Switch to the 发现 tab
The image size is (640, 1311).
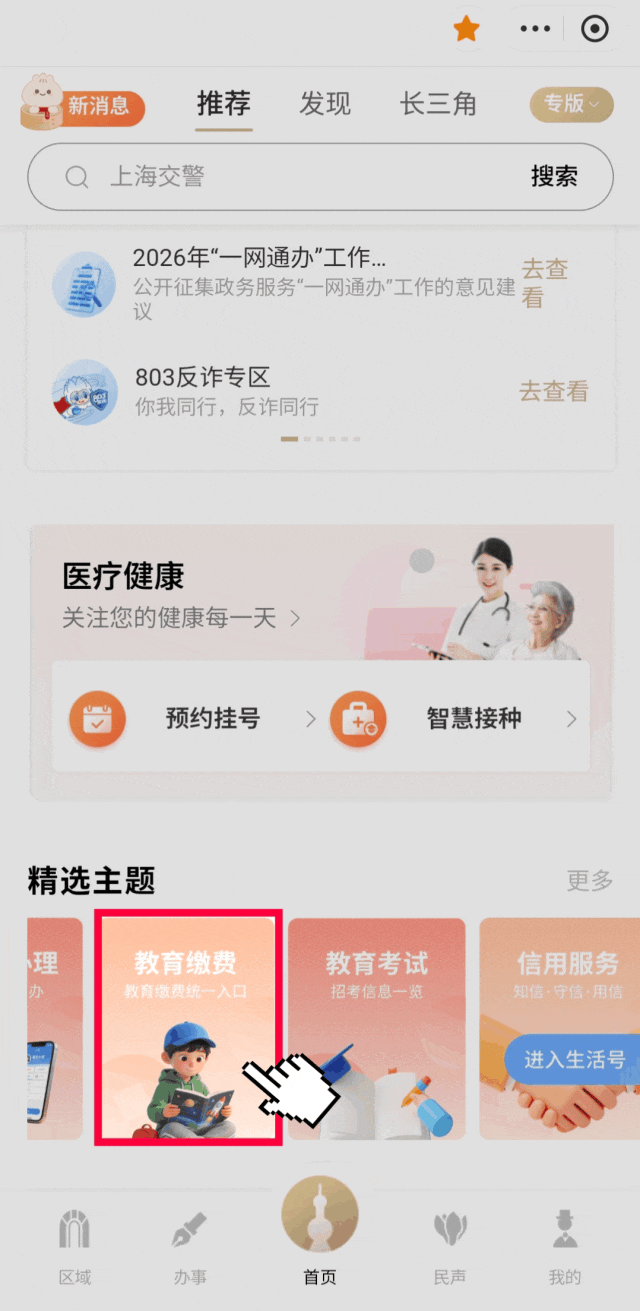click(325, 104)
